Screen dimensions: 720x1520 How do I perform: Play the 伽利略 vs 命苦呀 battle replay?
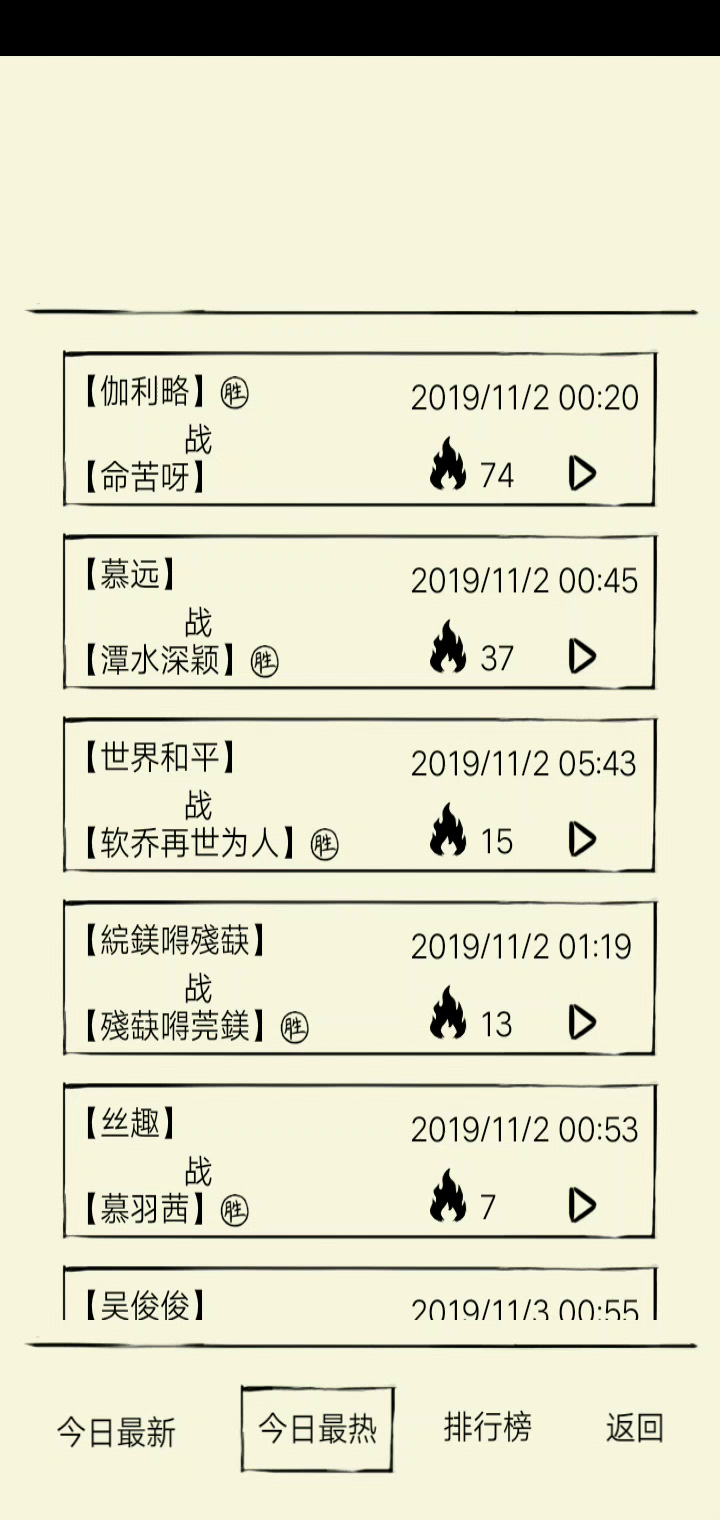coord(583,473)
